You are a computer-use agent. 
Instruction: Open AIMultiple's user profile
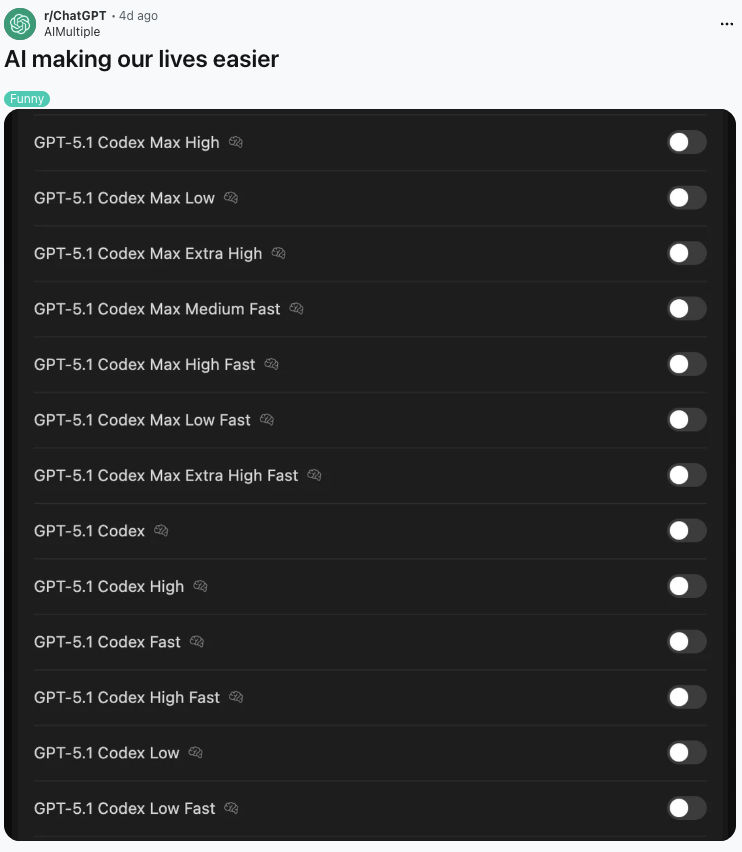click(x=72, y=32)
